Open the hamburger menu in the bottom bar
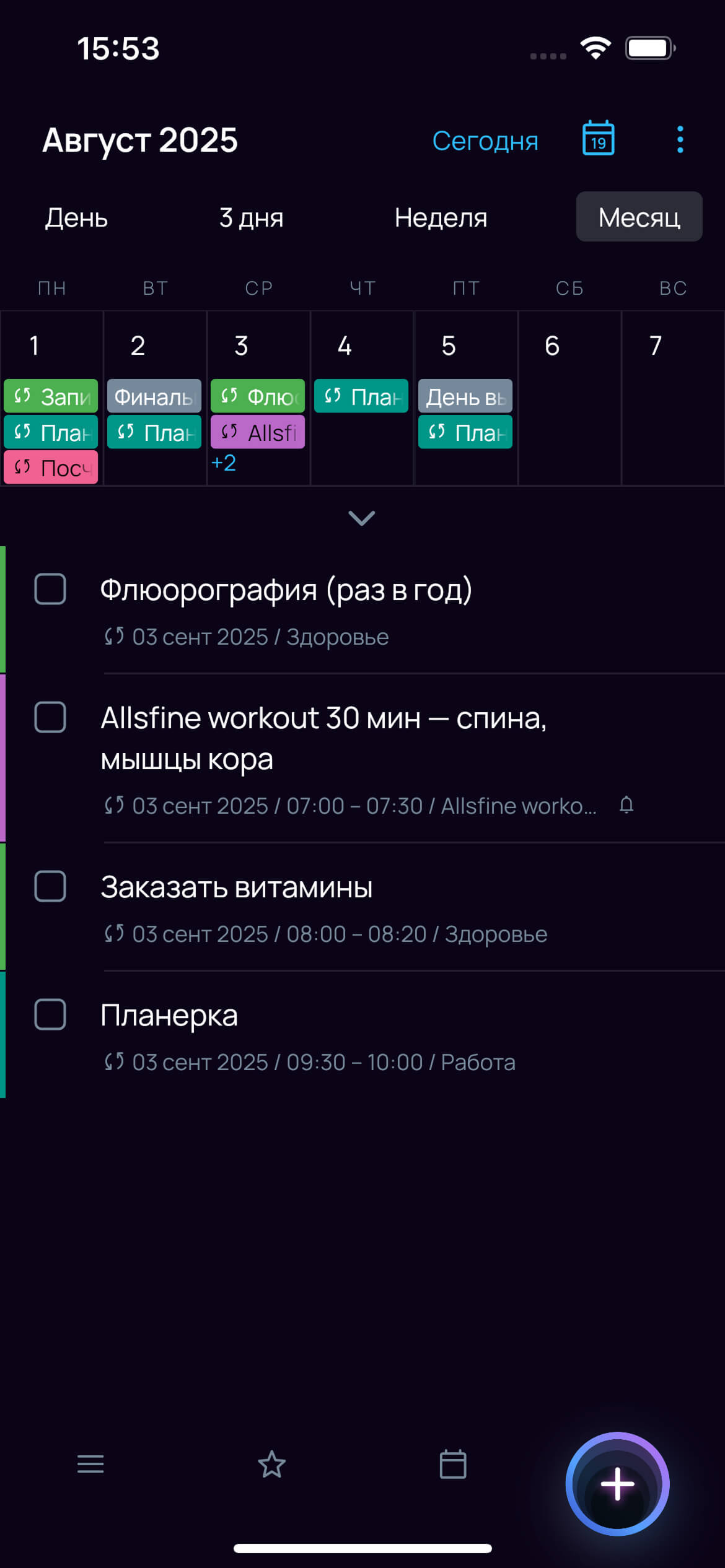Screen dimensions: 725x1568 [x=90, y=1464]
